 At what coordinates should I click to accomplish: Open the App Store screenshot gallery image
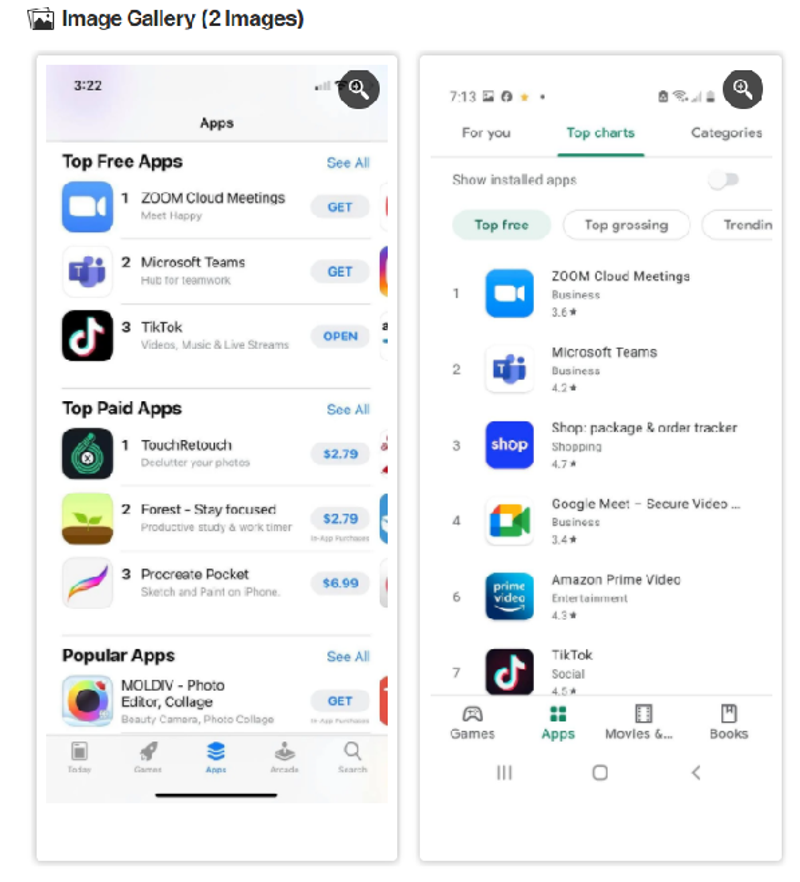pos(216,440)
